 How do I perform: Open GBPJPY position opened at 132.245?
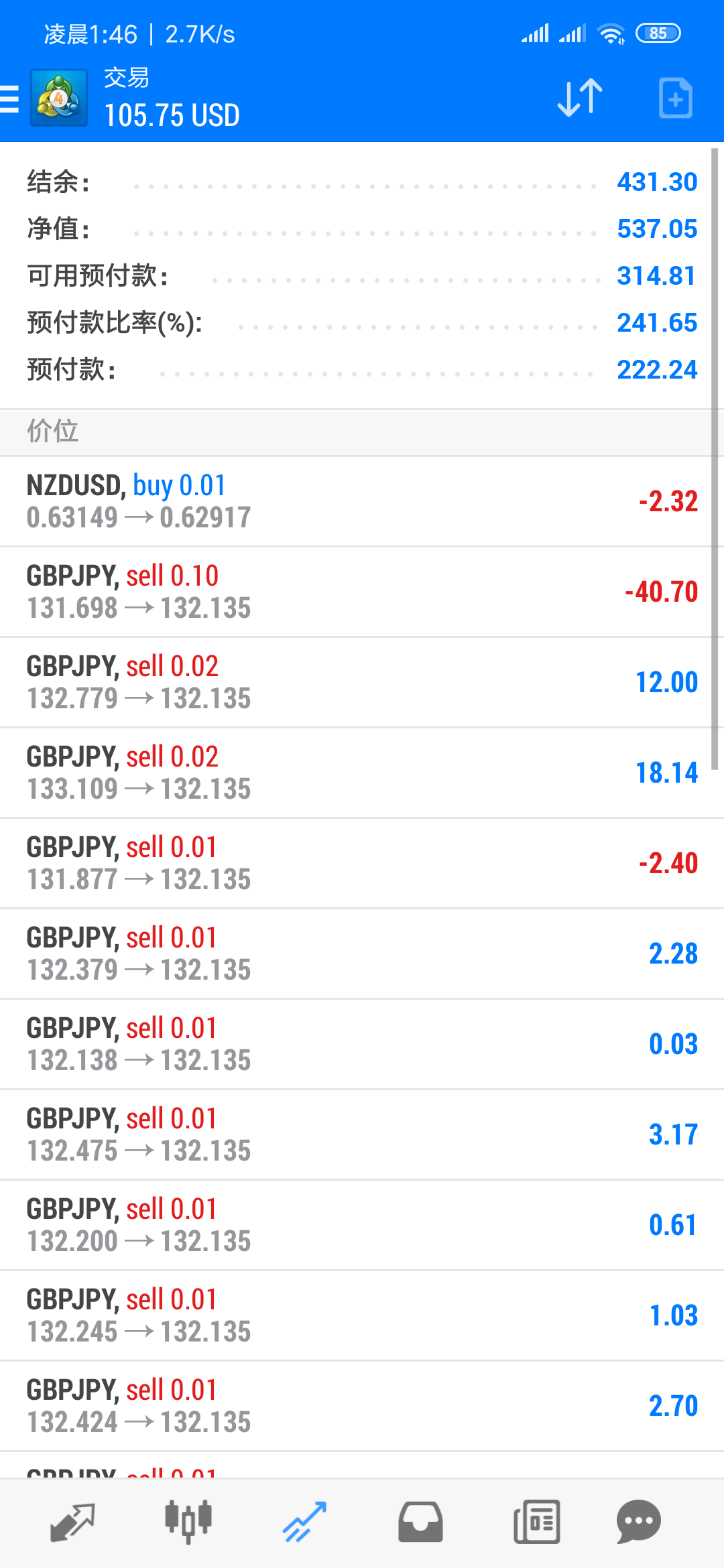click(362, 1315)
